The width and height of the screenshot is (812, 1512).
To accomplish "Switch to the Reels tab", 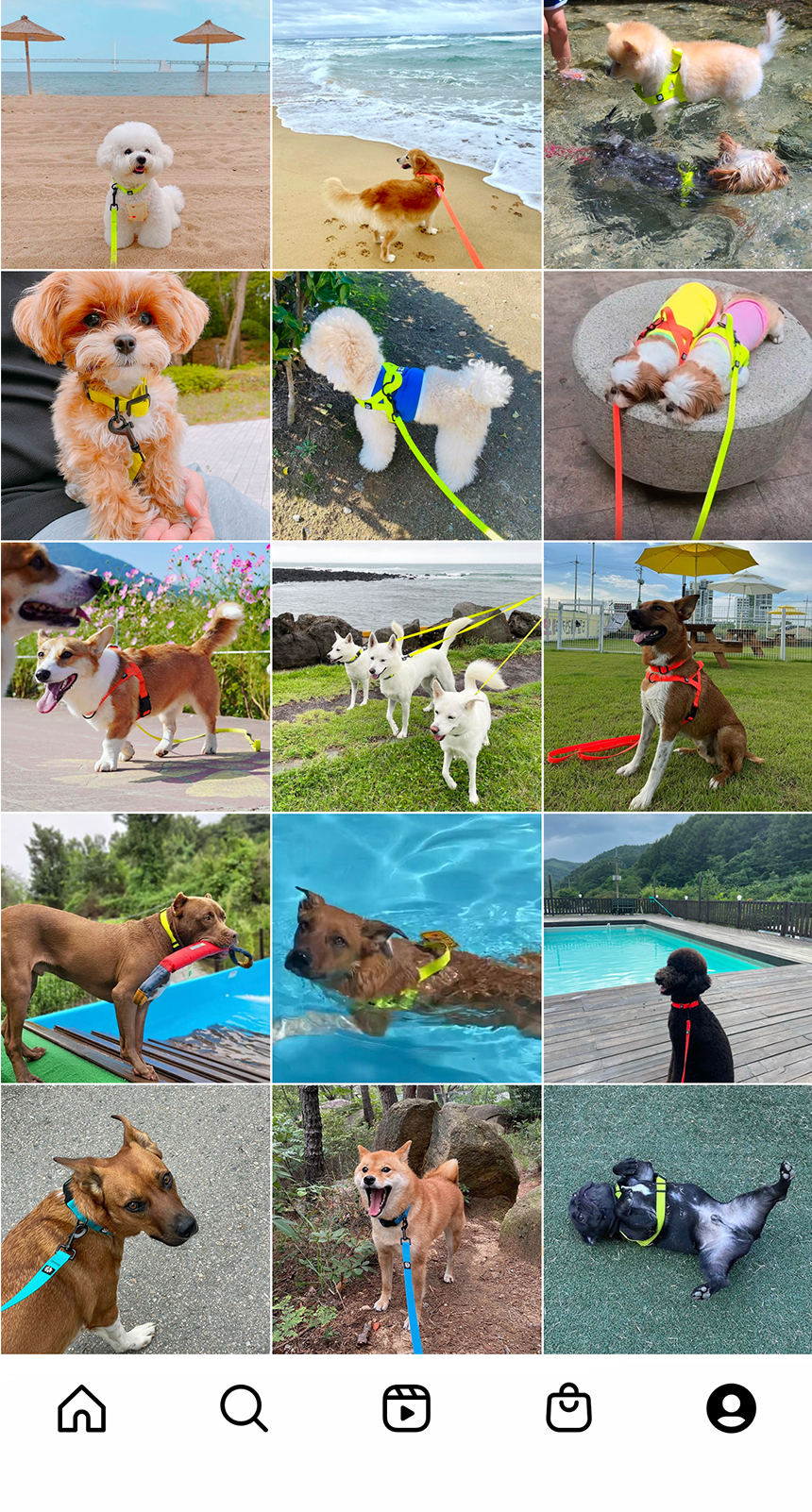I will (x=406, y=1408).
